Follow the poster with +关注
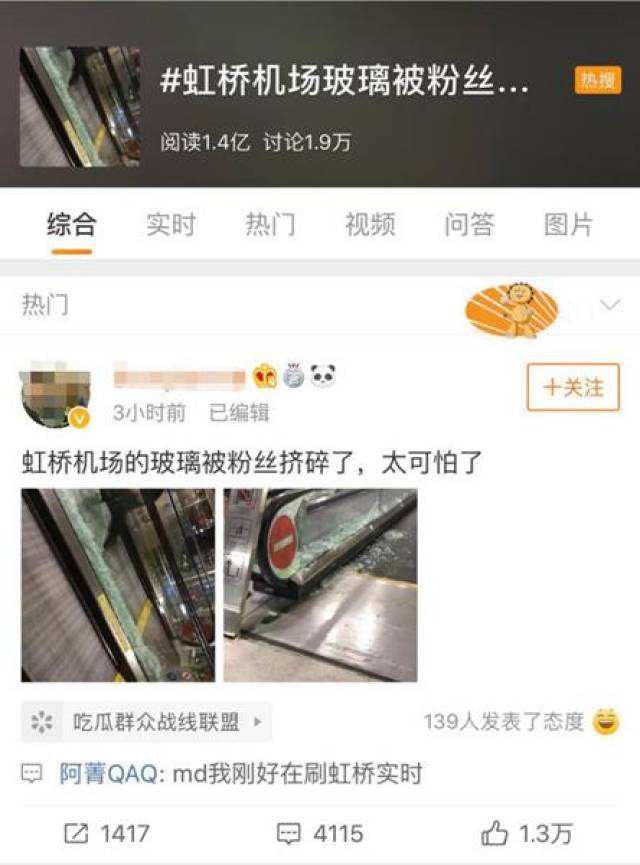640x865 pixels. [x=573, y=387]
